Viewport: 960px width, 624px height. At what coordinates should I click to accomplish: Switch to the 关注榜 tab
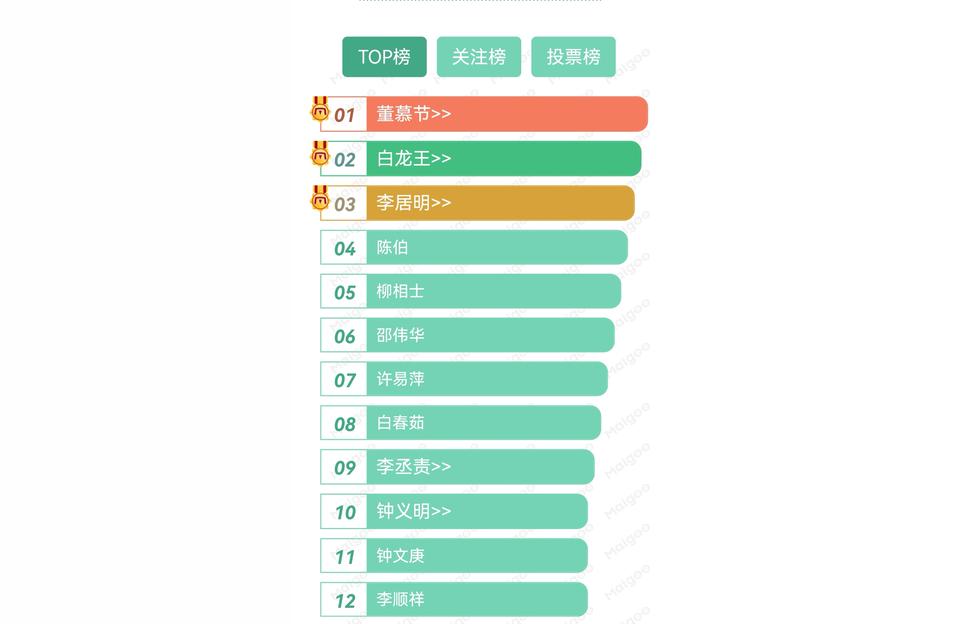(479, 57)
